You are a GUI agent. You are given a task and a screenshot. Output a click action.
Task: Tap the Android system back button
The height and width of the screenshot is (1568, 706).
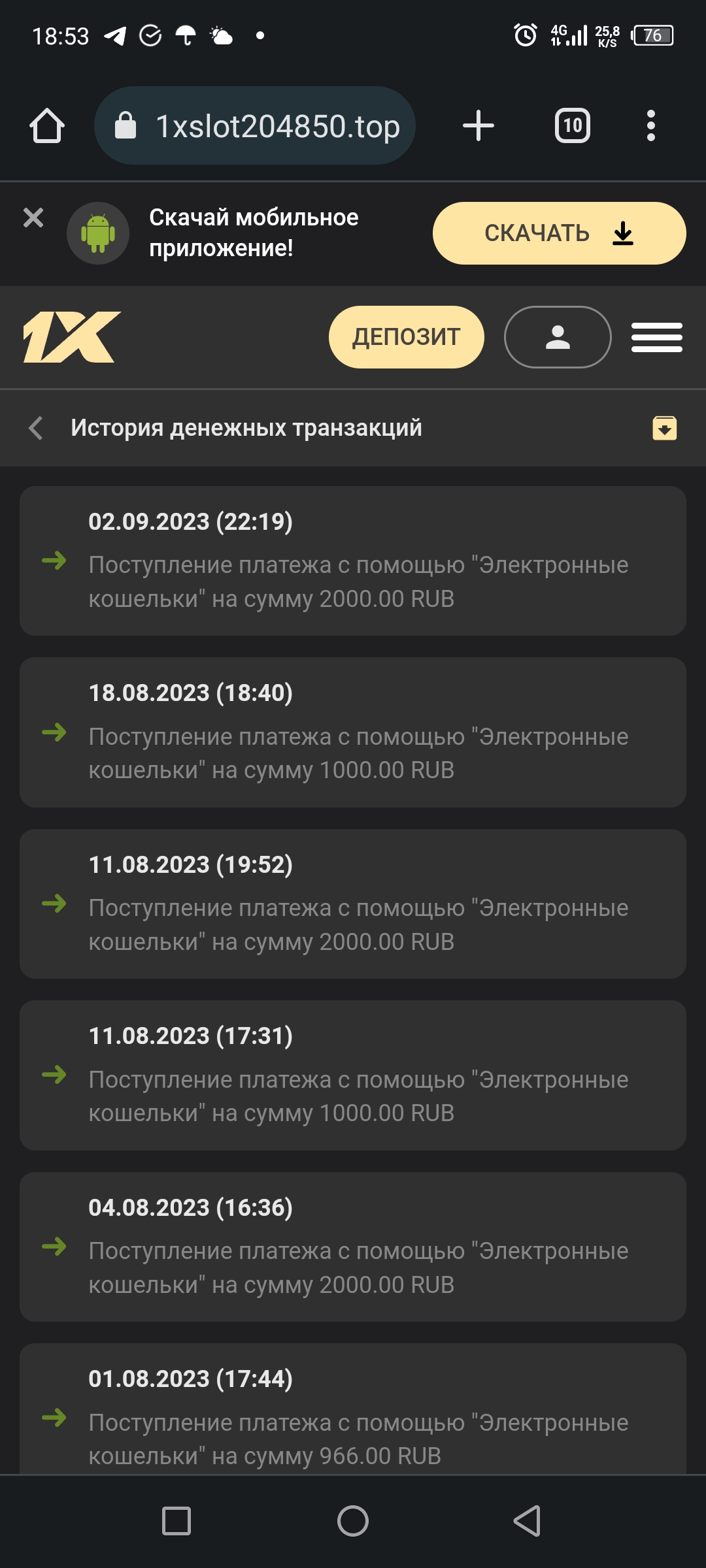pos(527,1521)
